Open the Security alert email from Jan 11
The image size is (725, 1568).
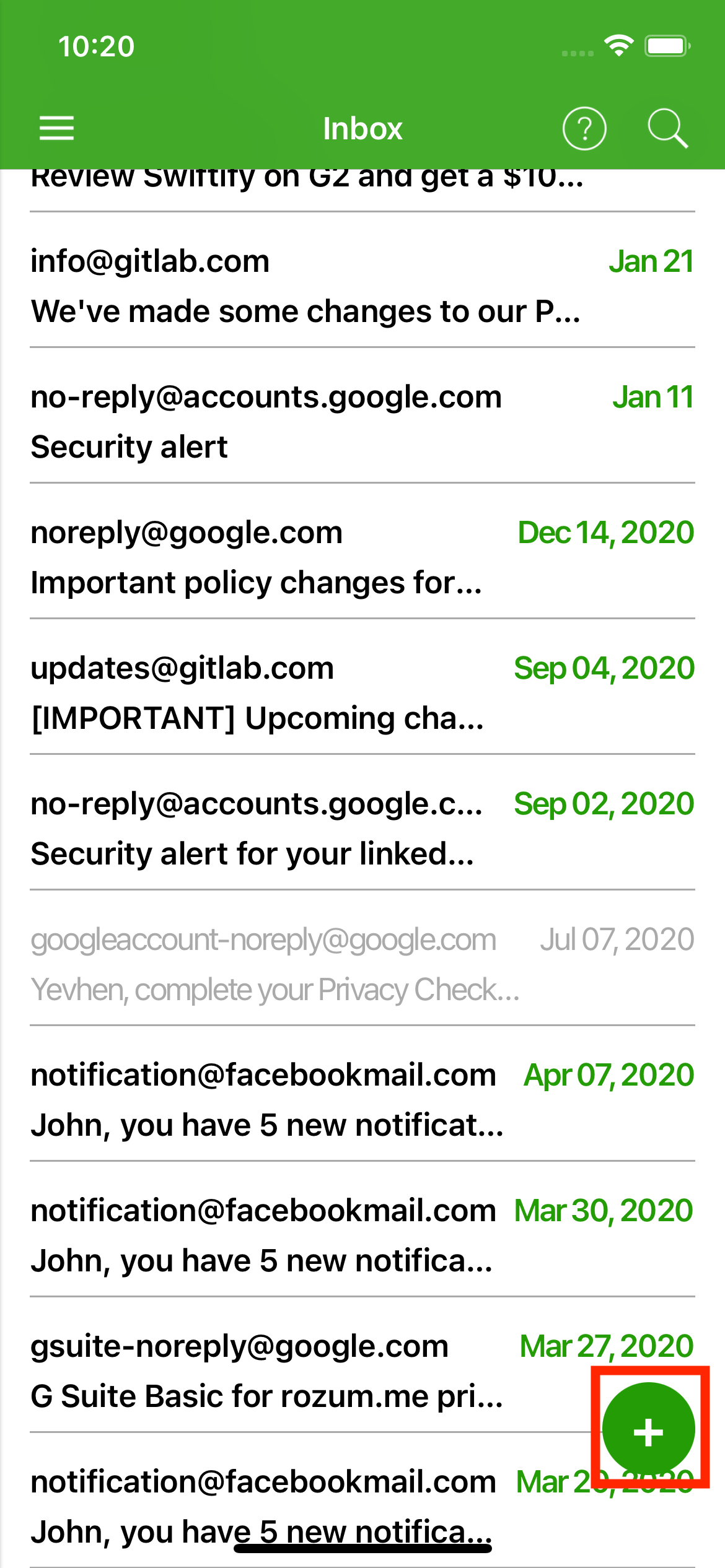pyautogui.click(x=362, y=416)
